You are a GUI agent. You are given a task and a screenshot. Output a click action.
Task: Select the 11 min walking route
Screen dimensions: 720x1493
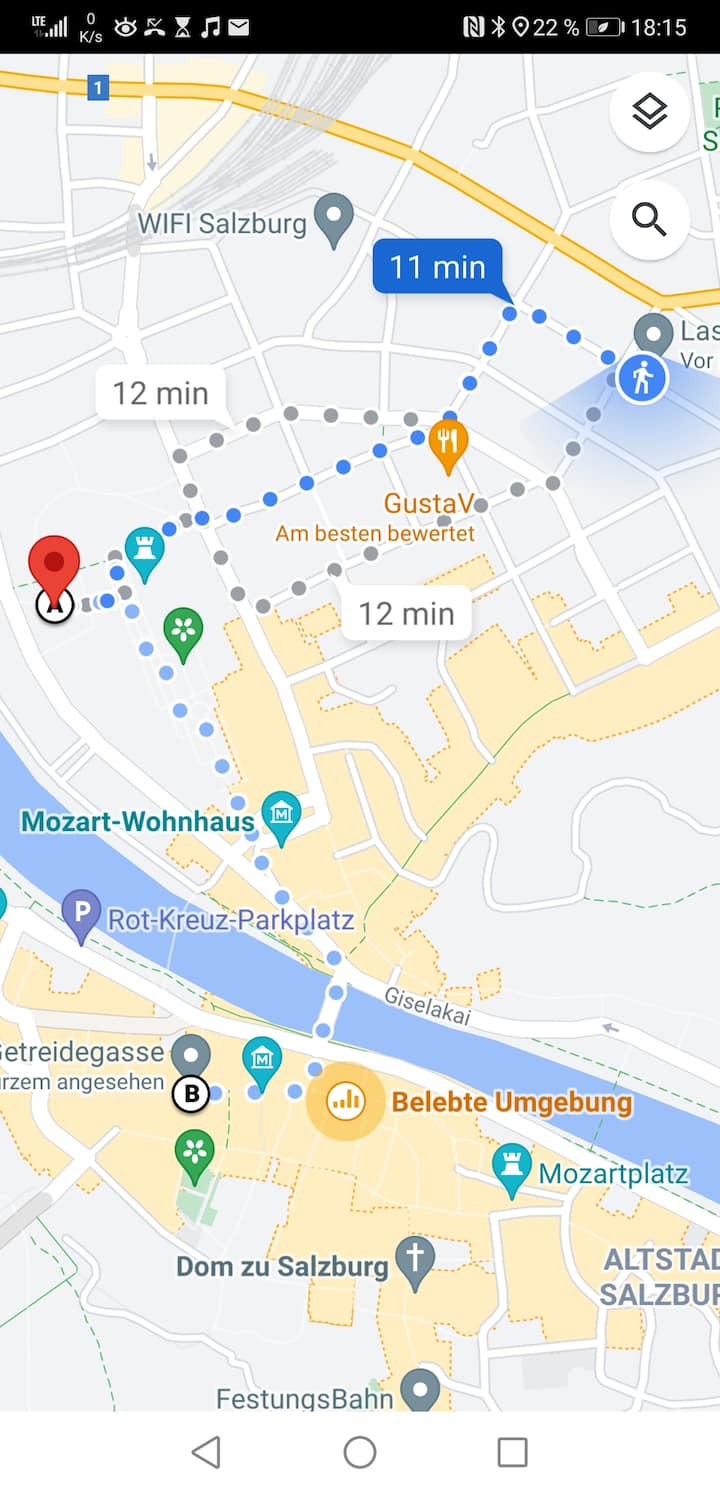click(437, 267)
